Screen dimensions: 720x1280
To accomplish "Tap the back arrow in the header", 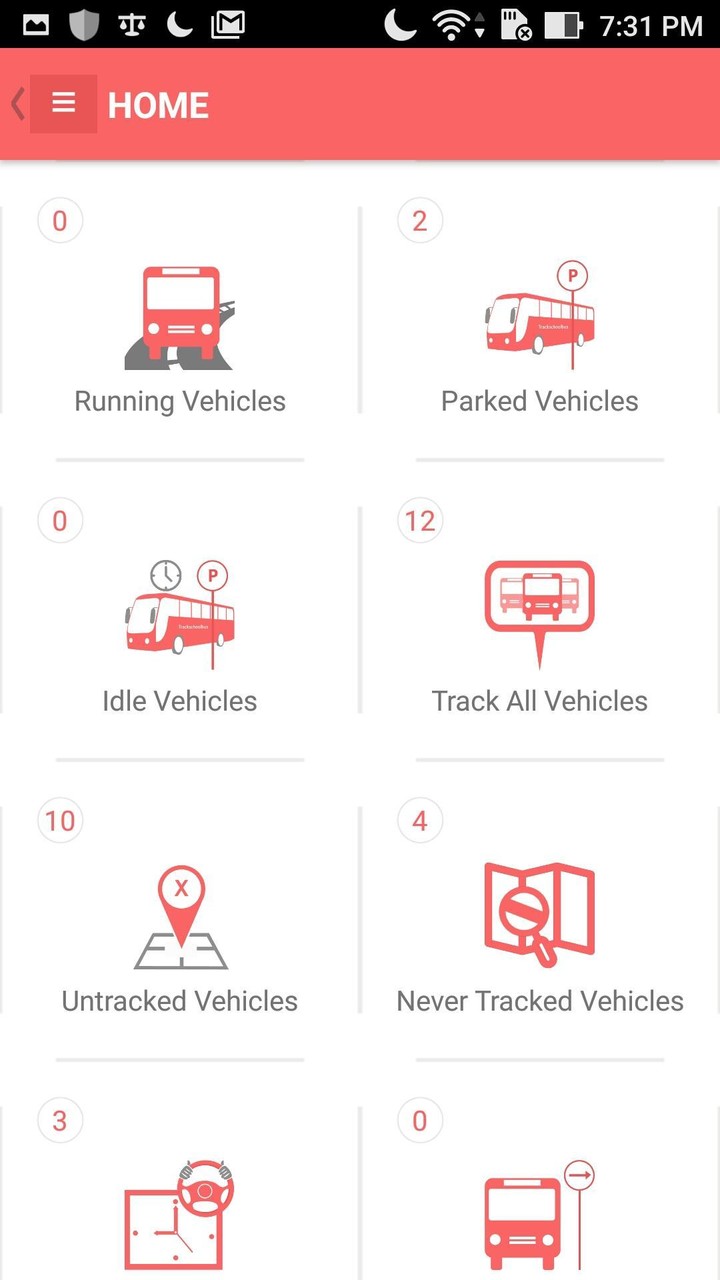I will tap(15, 103).
